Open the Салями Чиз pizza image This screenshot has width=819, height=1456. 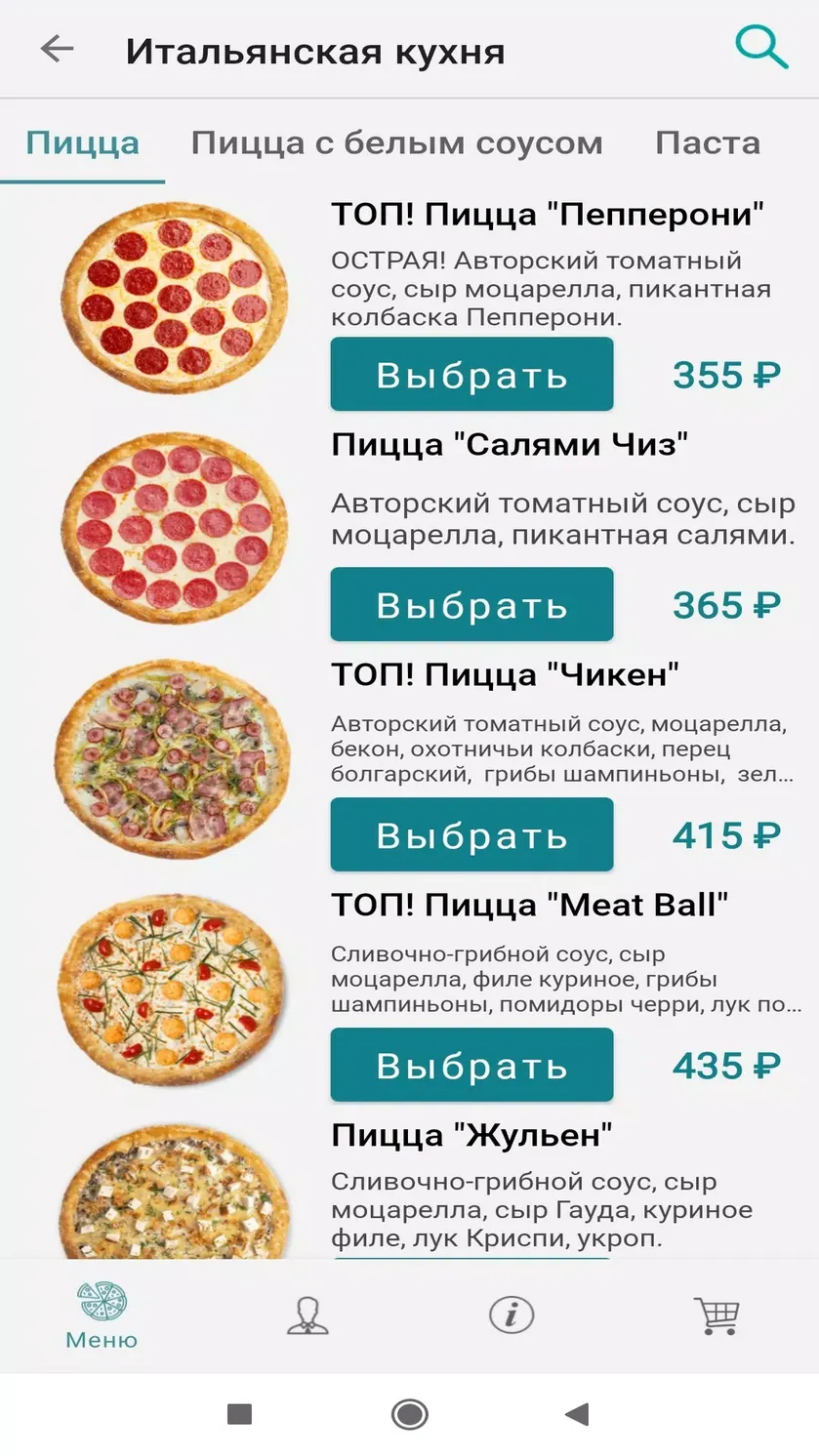click(176, 528)
